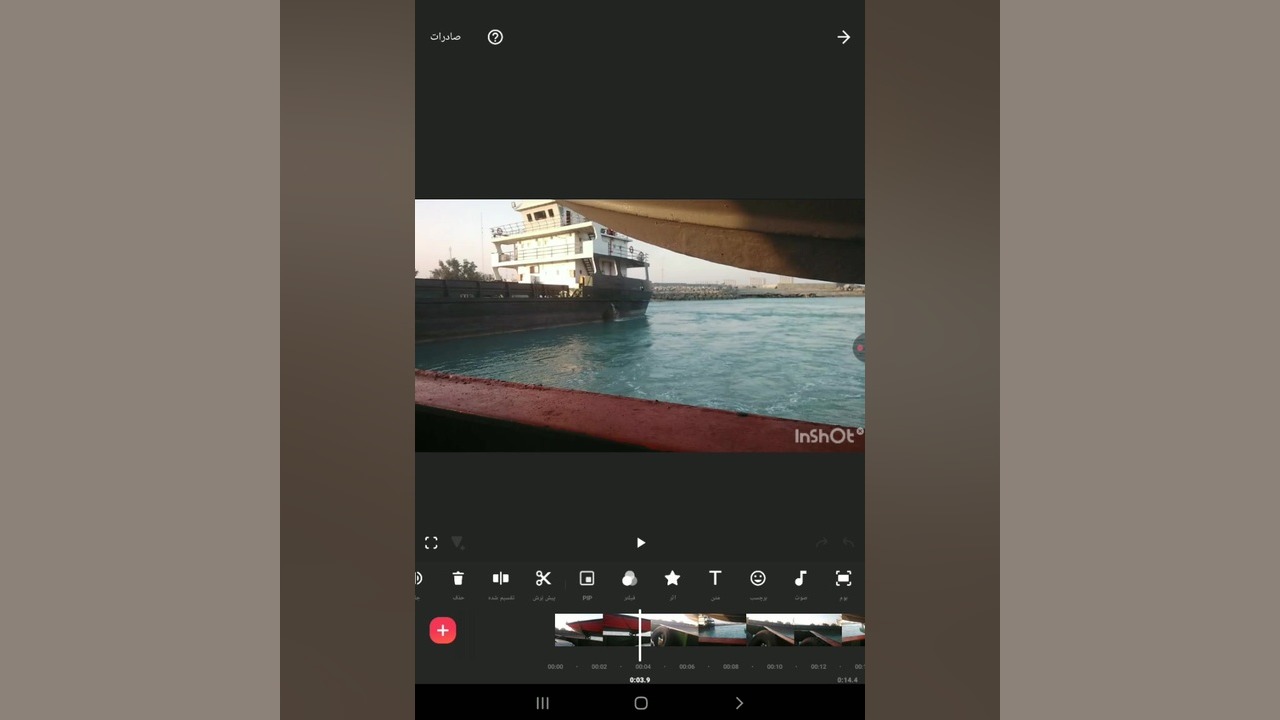Open the scissors trim tool
This screenshot has height=720, width=1280.
[543, 579]
